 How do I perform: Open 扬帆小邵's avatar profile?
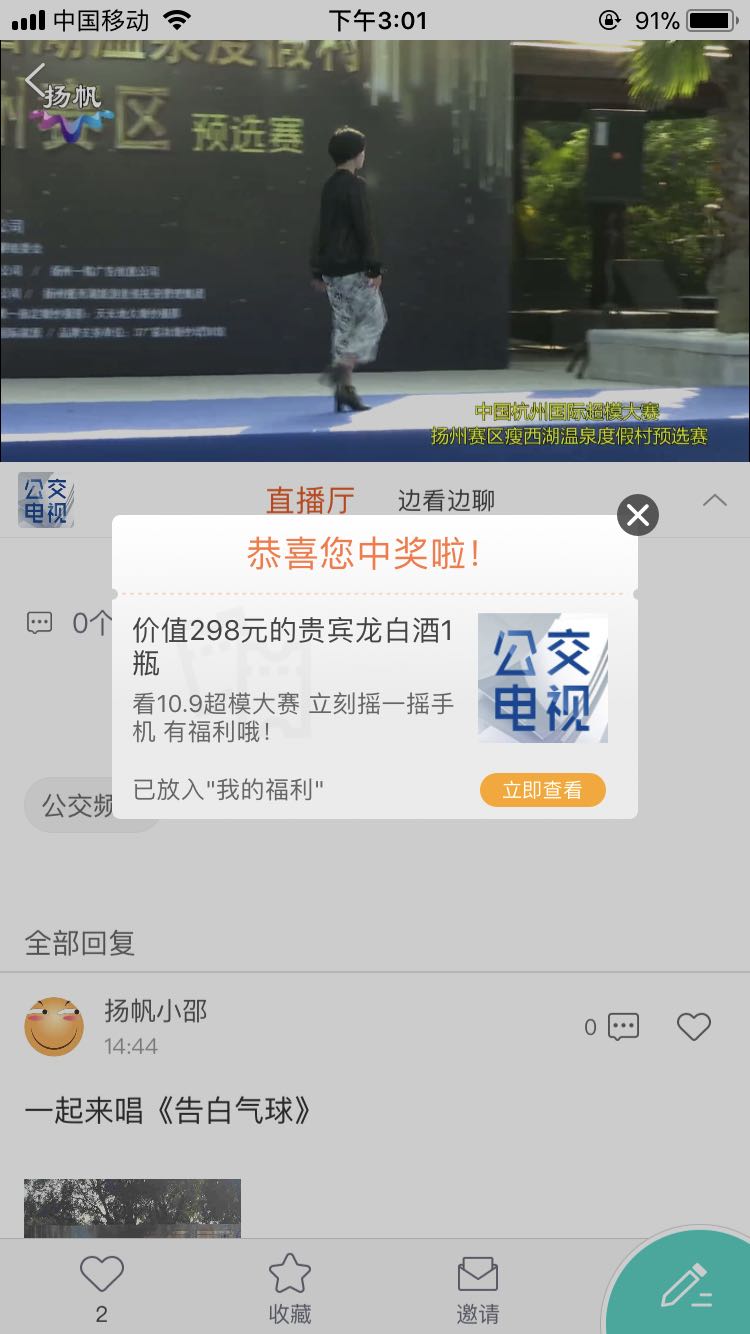tap(54, 1026)
